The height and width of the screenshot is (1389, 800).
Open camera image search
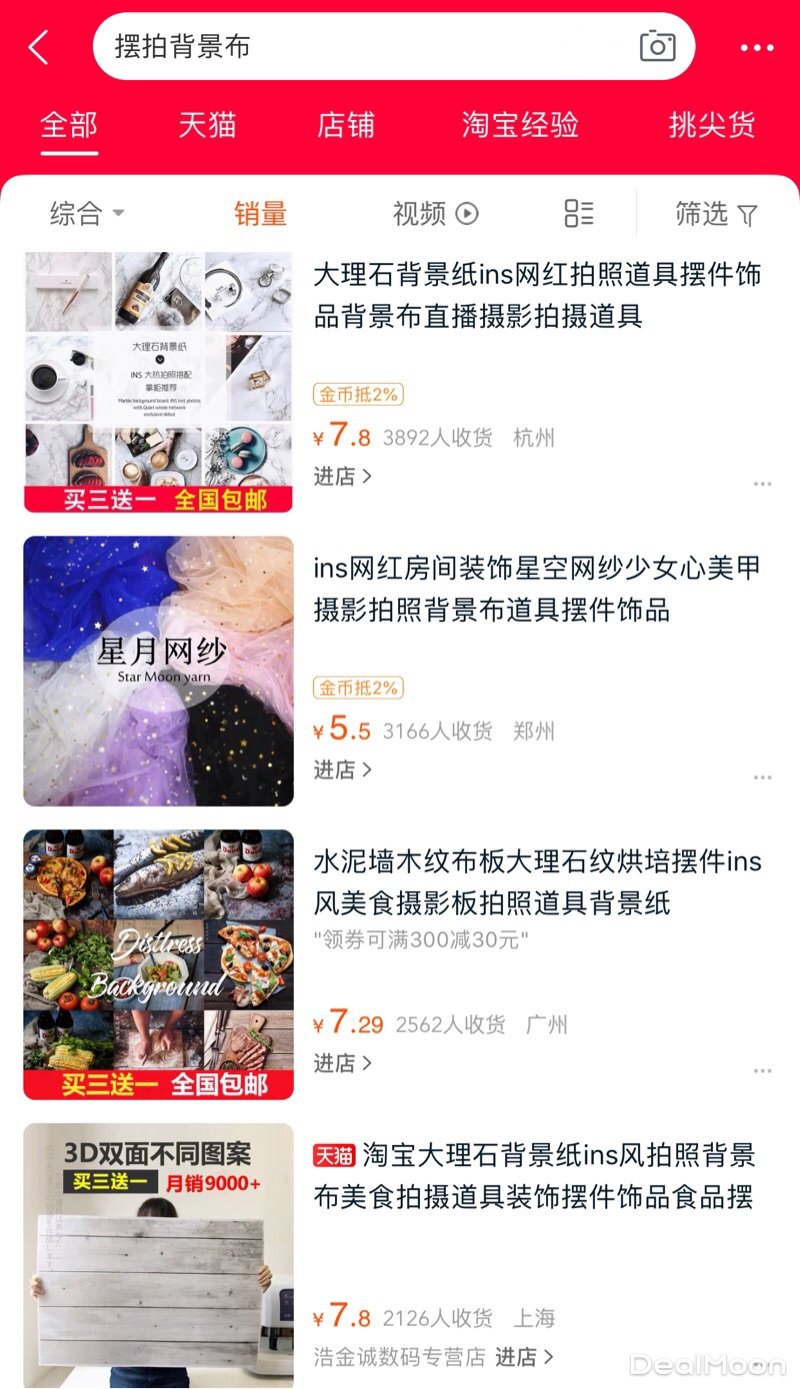657,46
